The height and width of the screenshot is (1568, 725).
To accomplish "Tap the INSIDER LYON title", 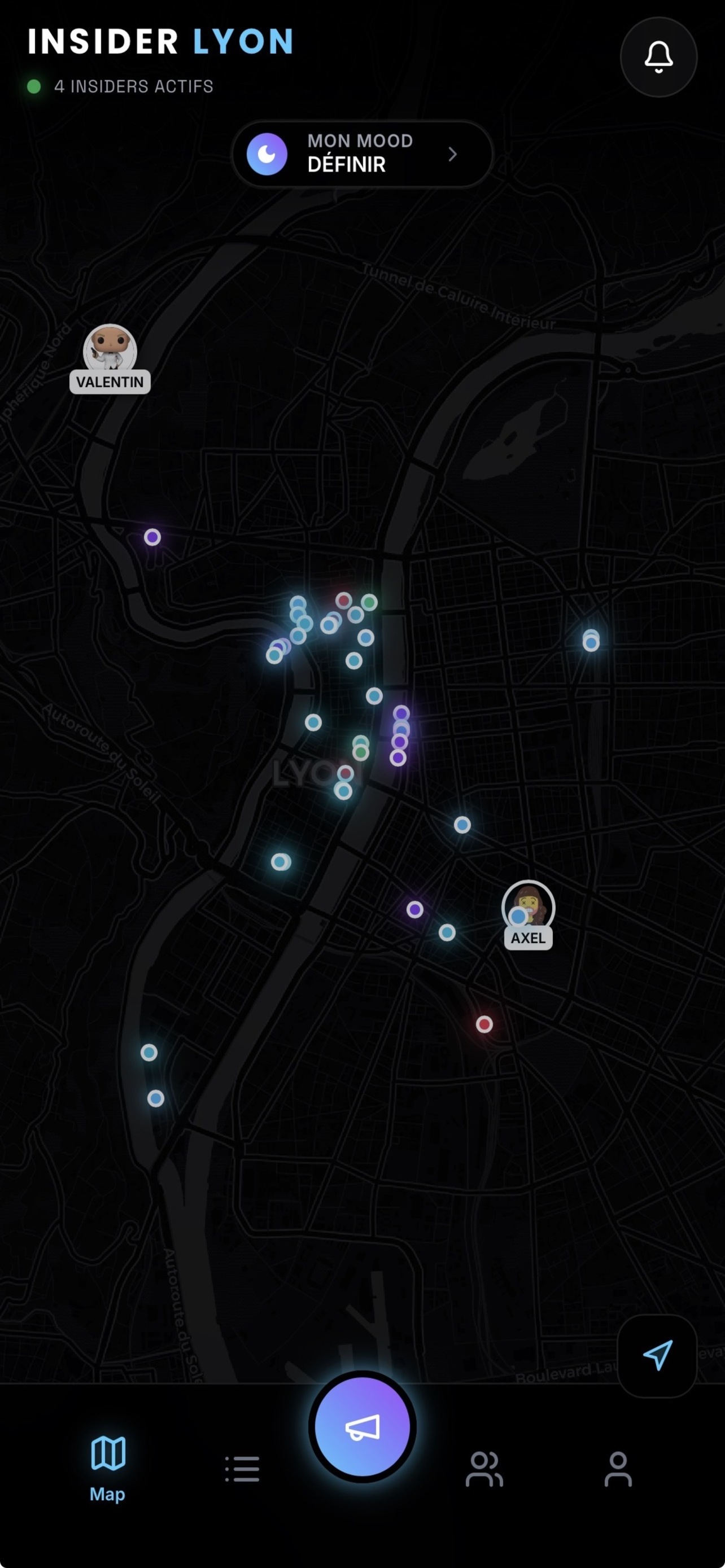I will pyautogui.click(x=159, y=40).
